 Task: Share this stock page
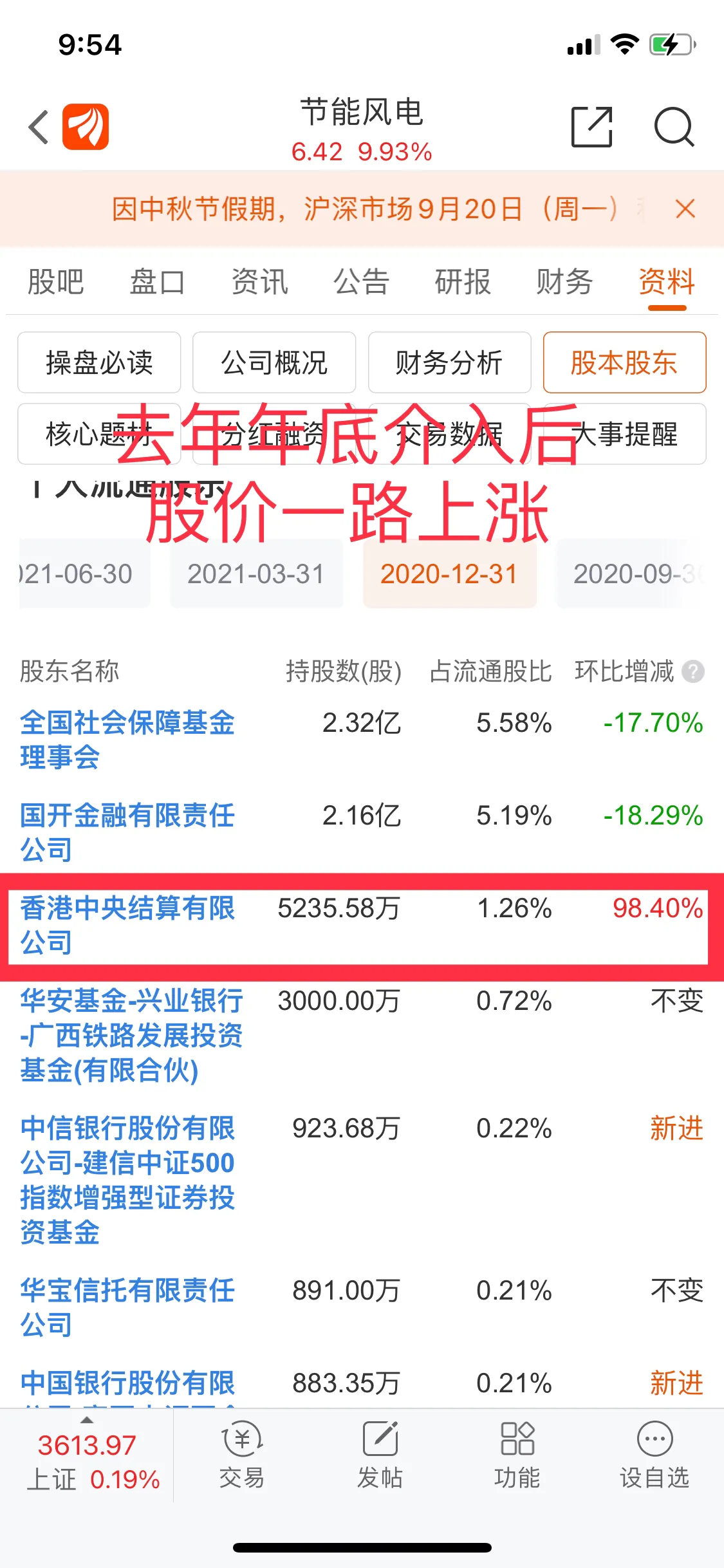(x=592, y=127)
